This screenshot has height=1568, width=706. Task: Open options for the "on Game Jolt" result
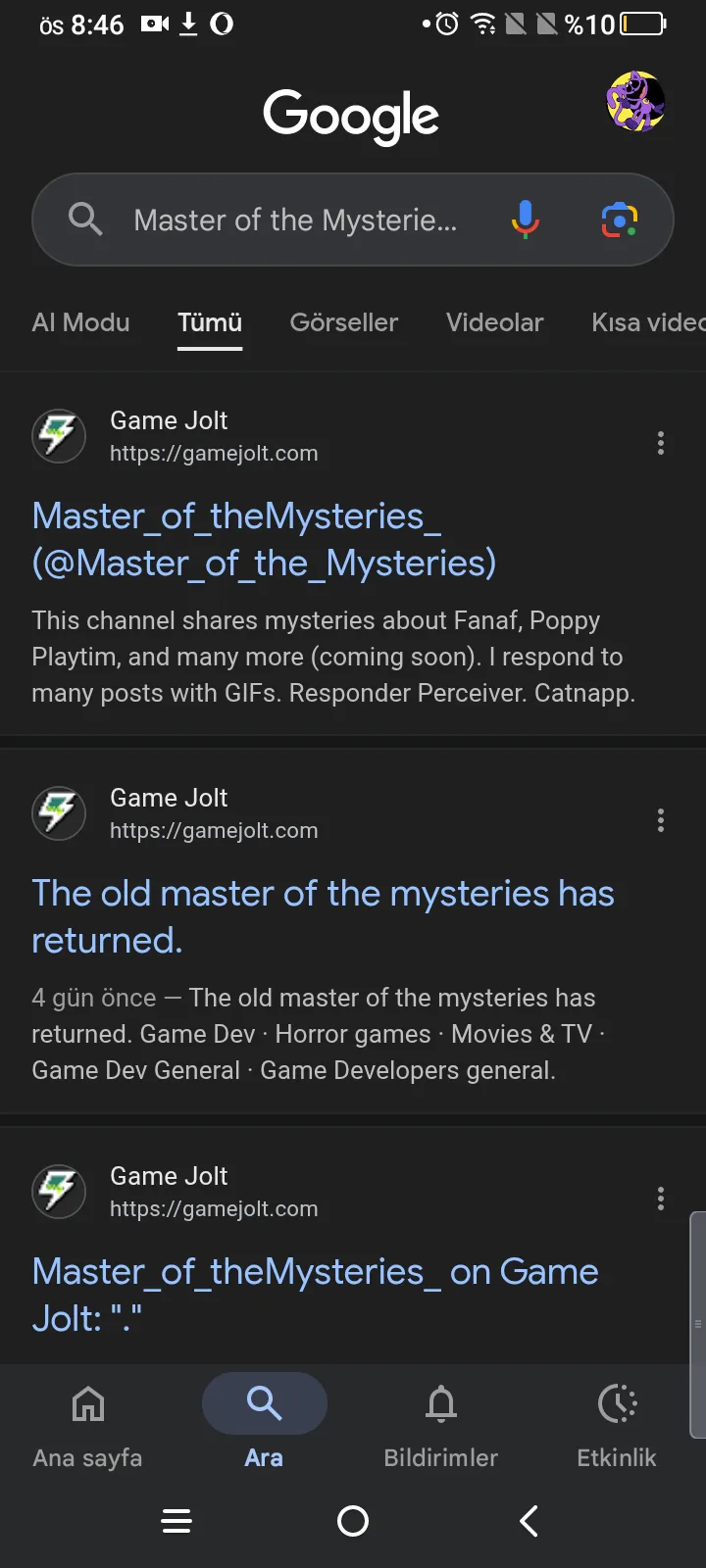661,1198
